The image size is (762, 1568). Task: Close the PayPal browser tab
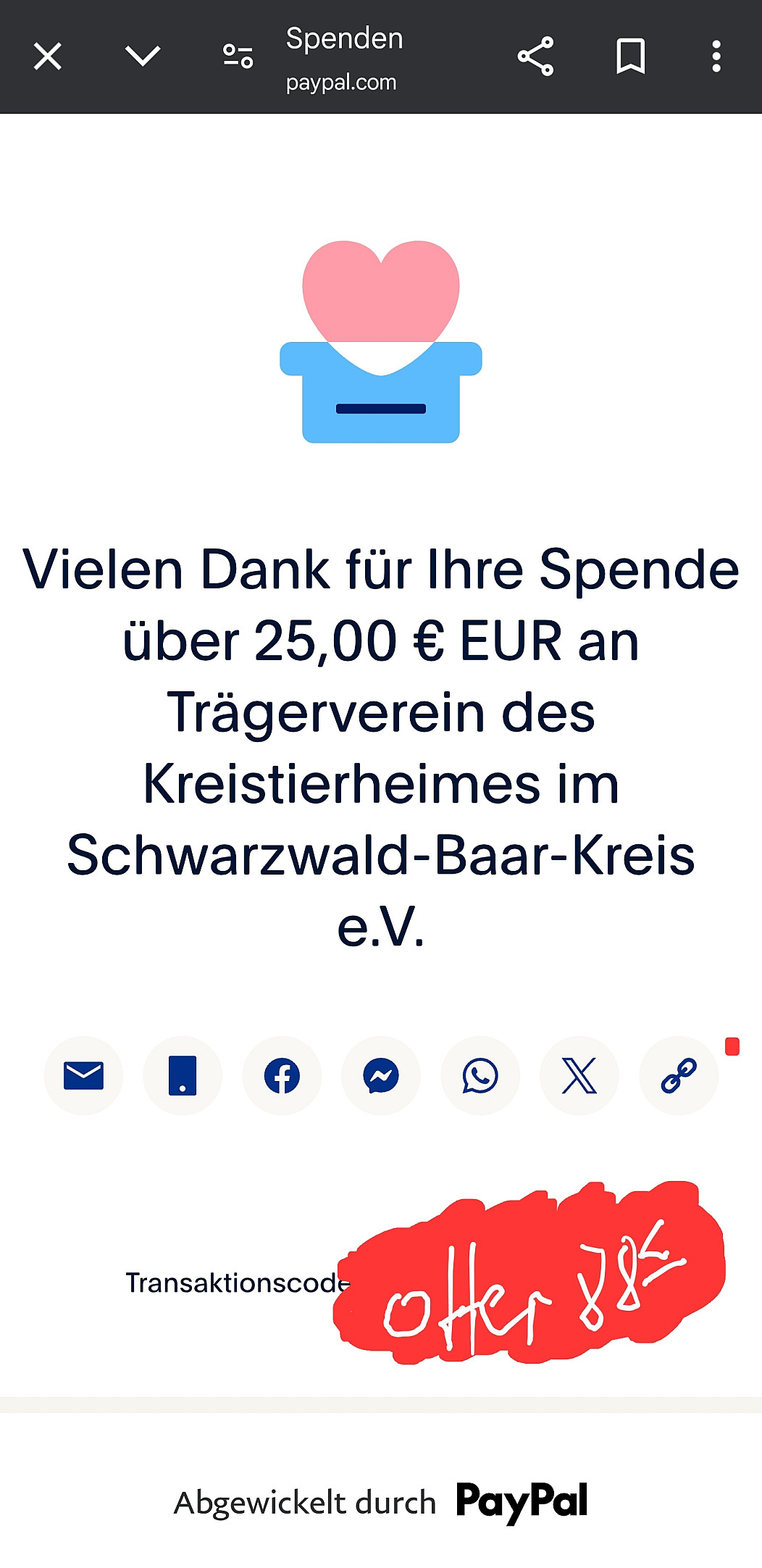click(48, 57)
